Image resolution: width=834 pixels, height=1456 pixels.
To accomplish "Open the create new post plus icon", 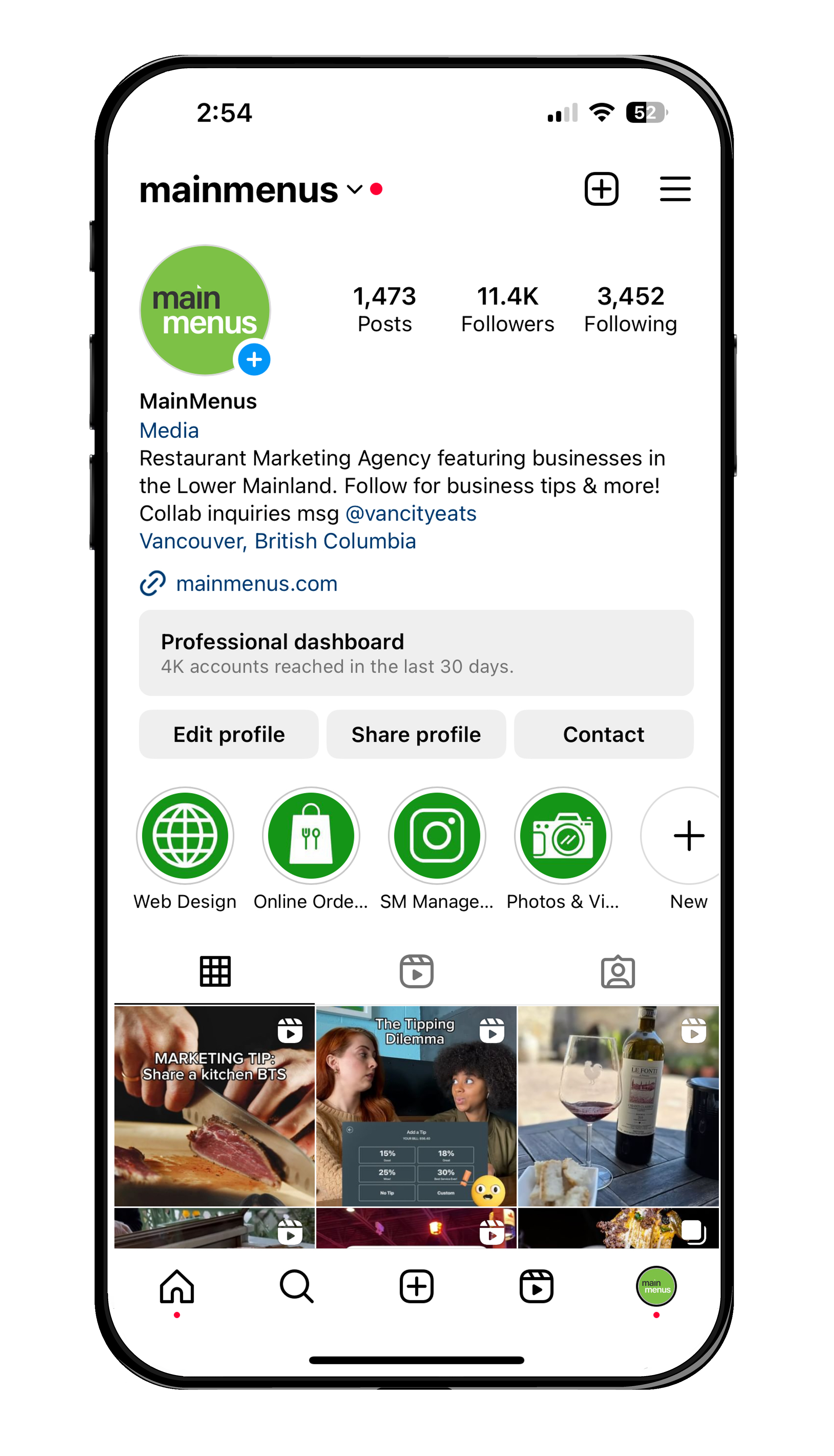I will (x=601, y=189).
